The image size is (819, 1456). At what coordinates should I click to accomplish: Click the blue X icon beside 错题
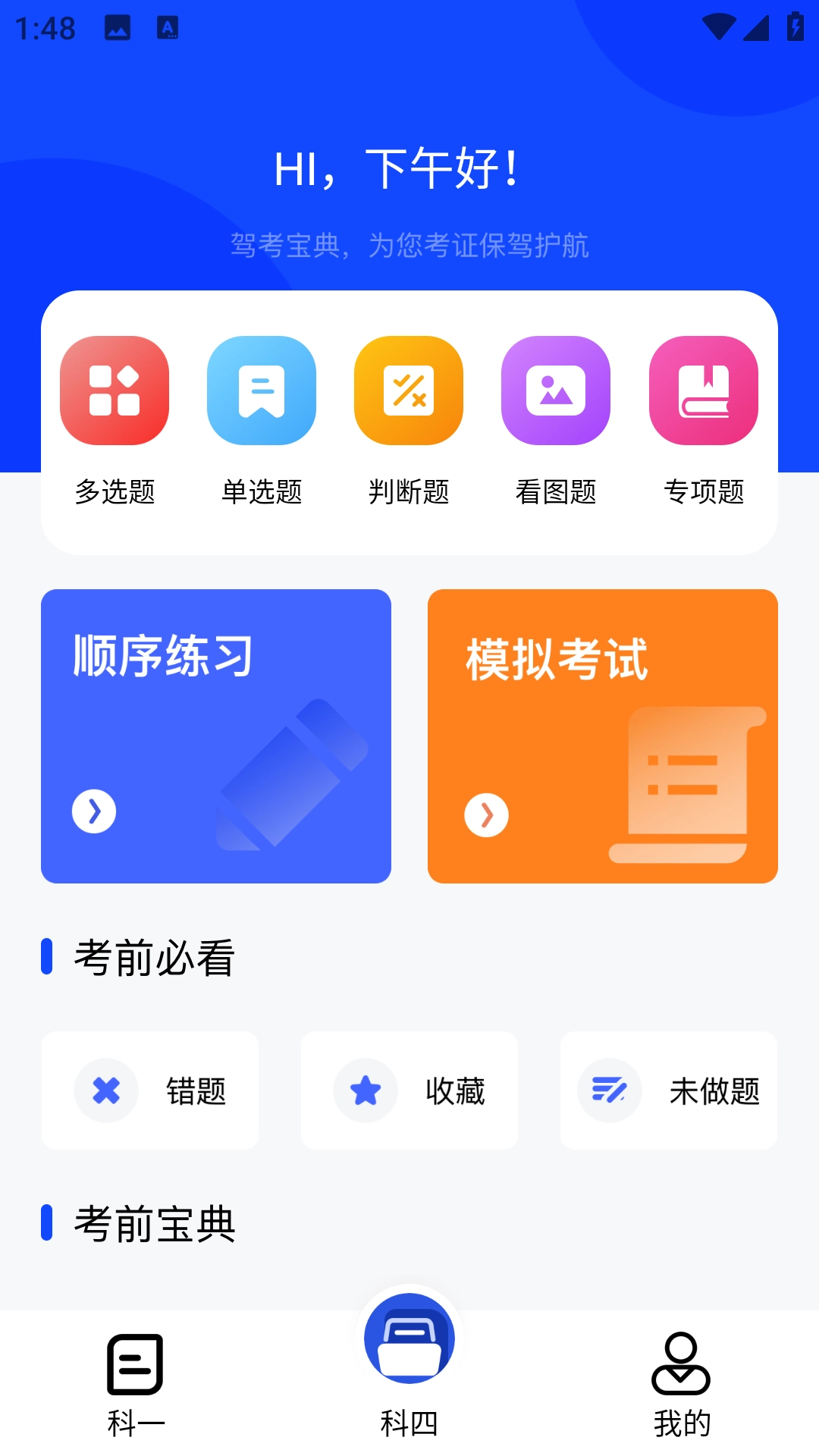click(x=106, y=1090)
